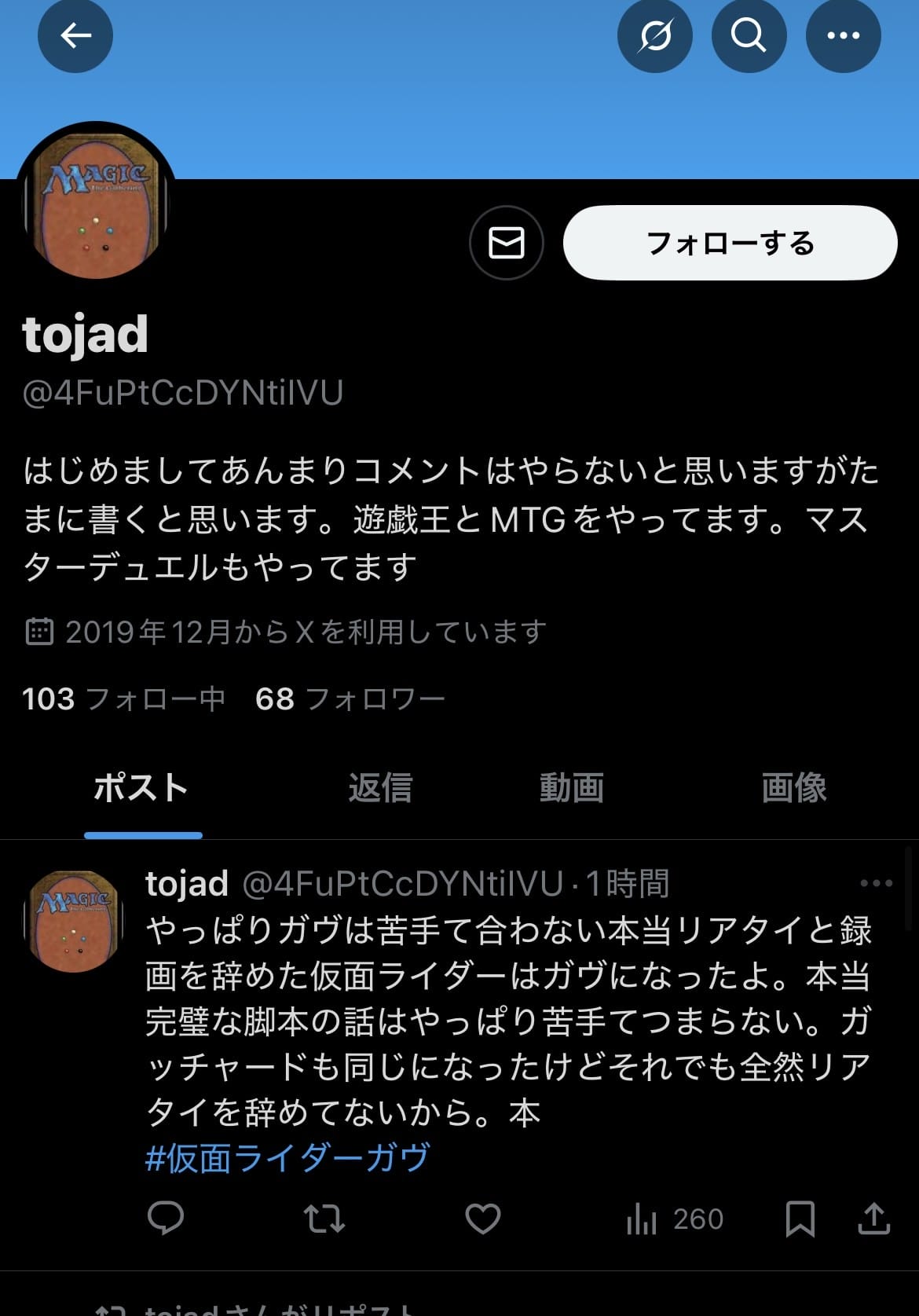Viewport: 919px width, 1316px height.
Task: Select the ポスト tab
Action: 141,787
